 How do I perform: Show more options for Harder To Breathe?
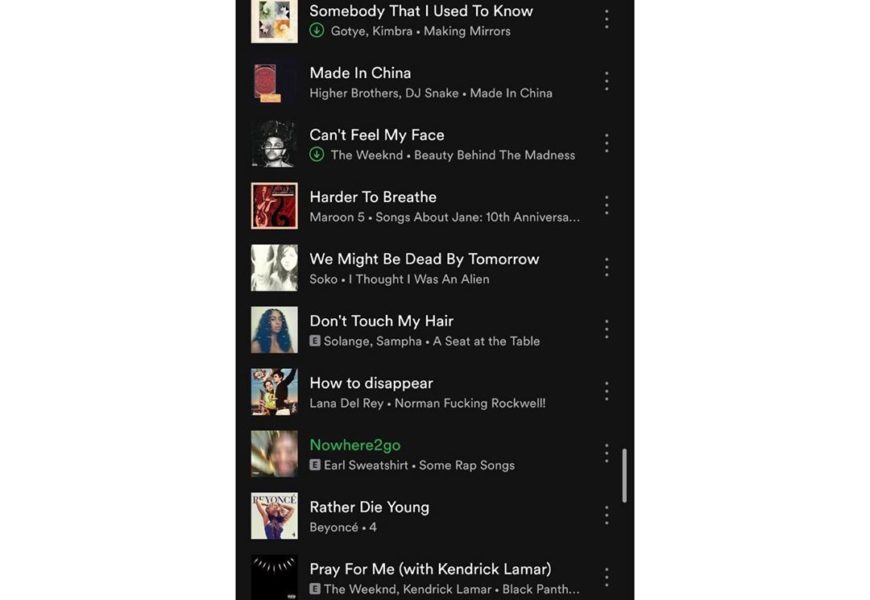(606, 205)
